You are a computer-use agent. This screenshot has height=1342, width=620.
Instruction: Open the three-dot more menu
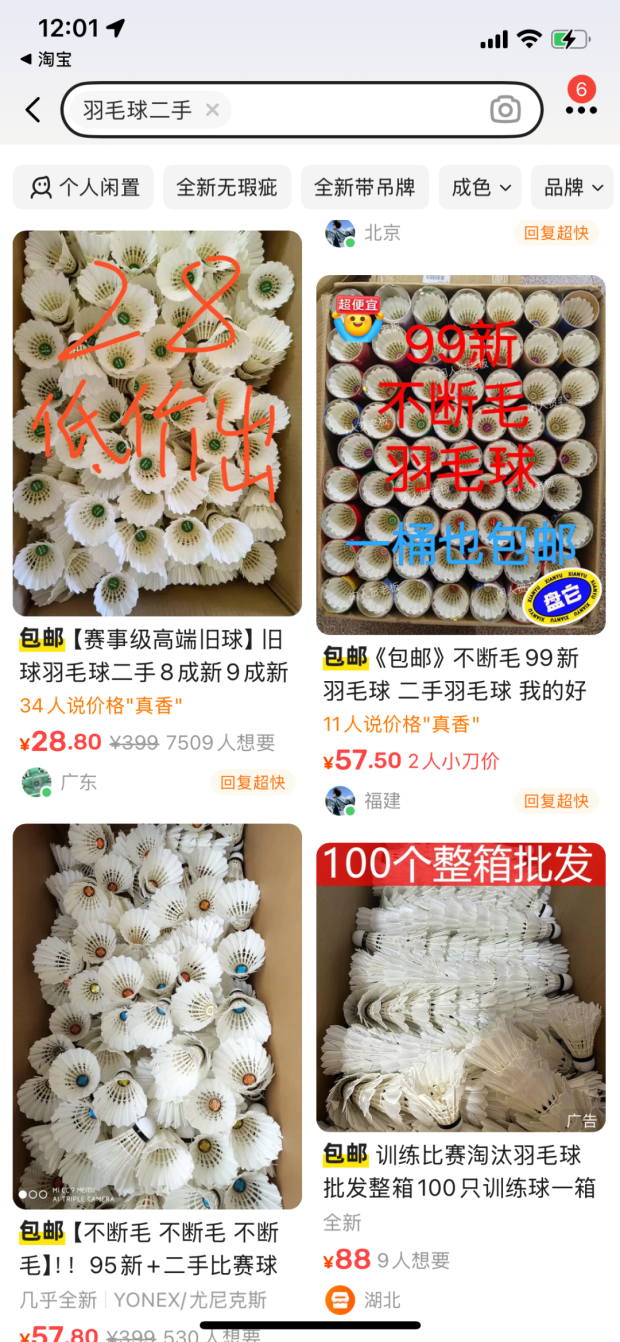point(580,110)
